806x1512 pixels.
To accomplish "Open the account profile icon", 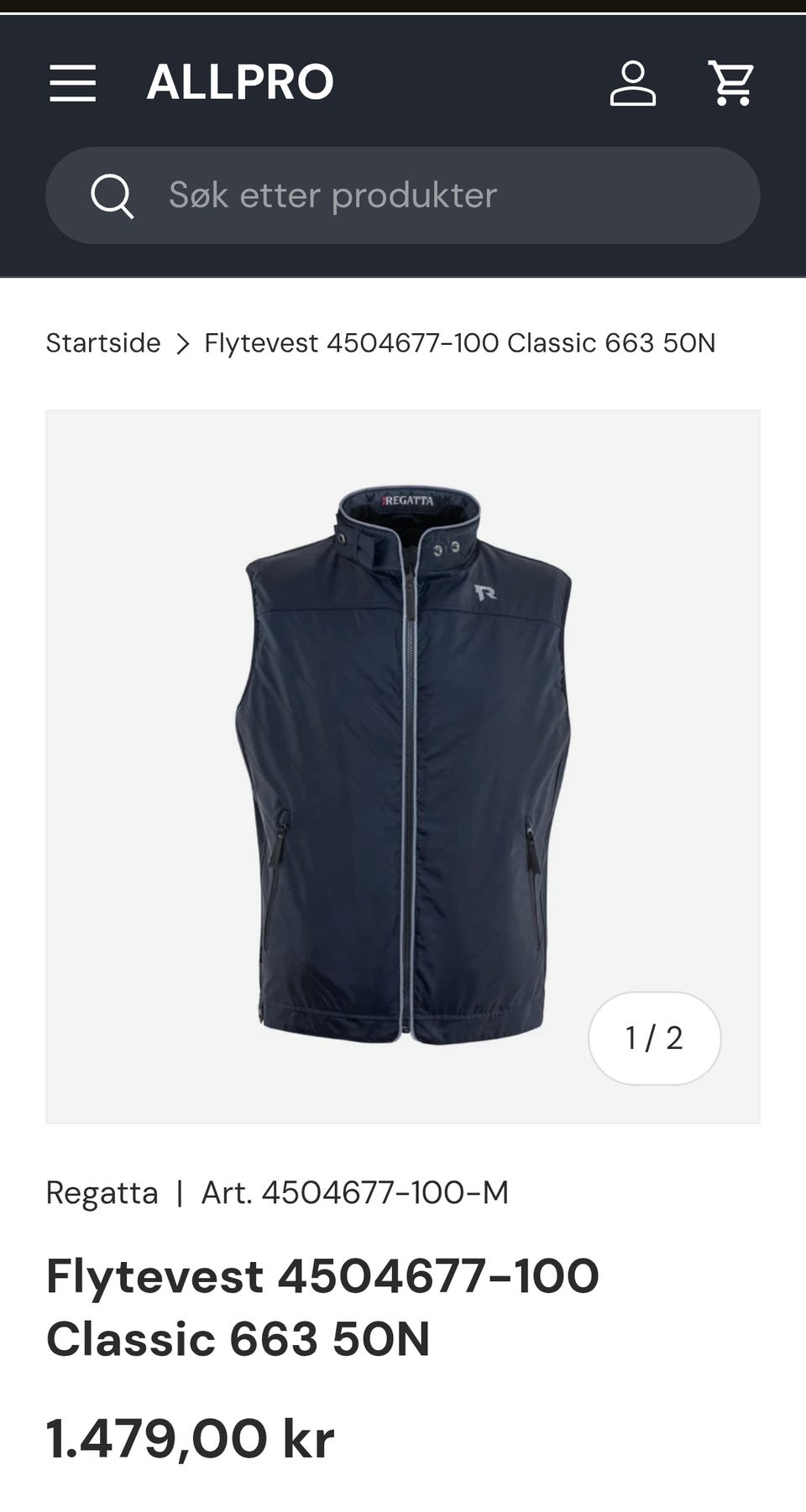I will click(x=632, y=82).
